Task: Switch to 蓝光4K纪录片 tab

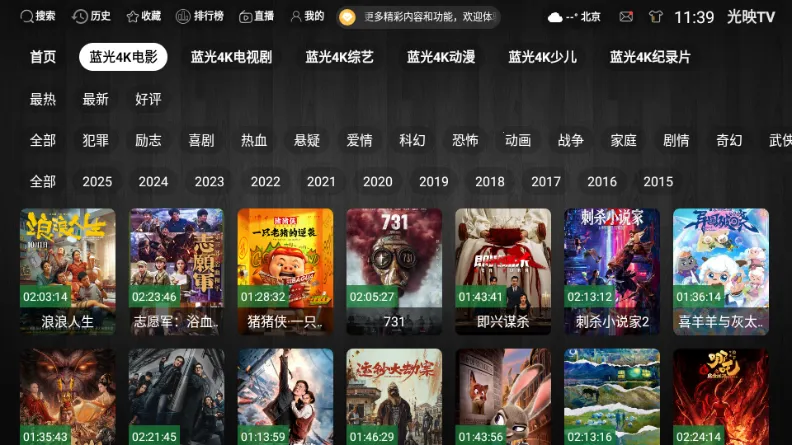Action: click(650, 57)
